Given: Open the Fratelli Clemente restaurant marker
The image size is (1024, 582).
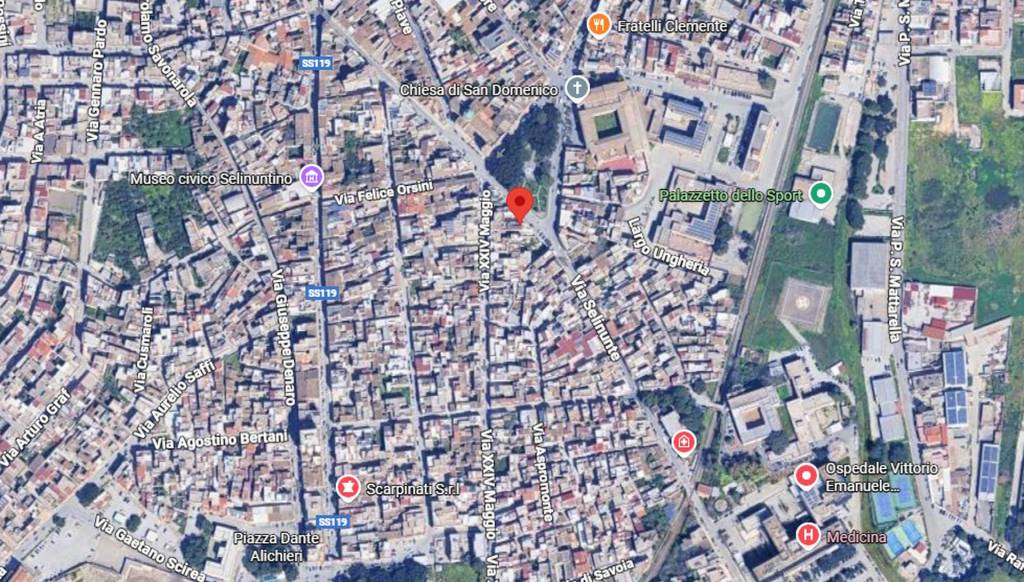Looking at the screenshot, I should [598, 24].
